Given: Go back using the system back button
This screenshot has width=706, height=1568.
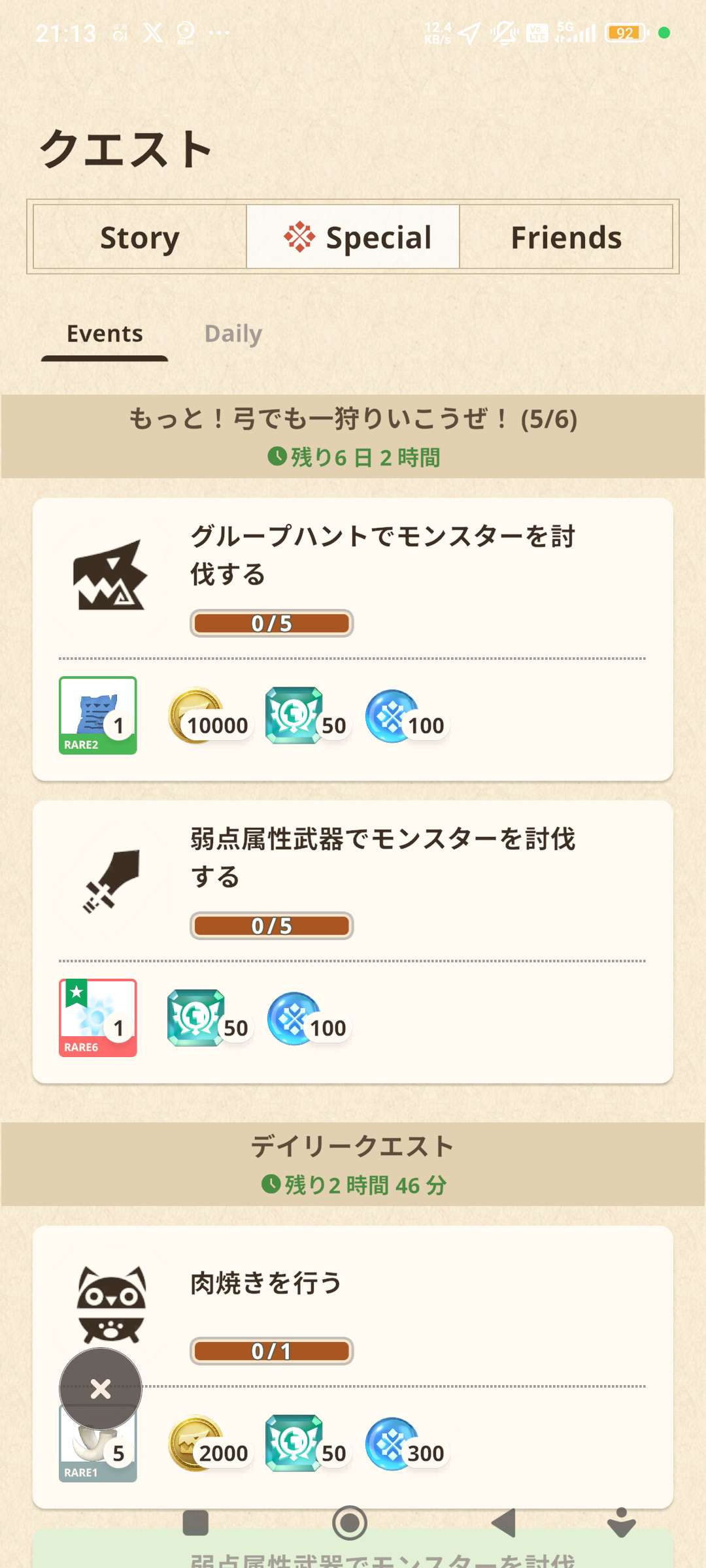Looking at the screenshot, I should tap(504, 1523).
